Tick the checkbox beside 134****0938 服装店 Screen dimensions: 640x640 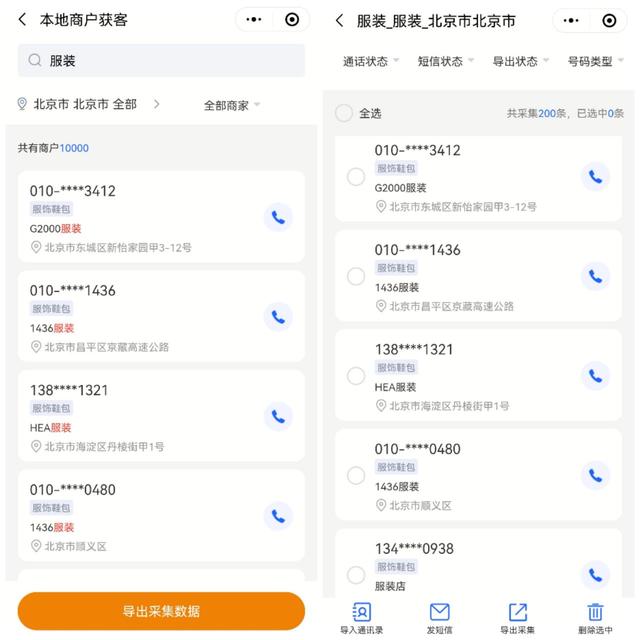click(356, 575)
